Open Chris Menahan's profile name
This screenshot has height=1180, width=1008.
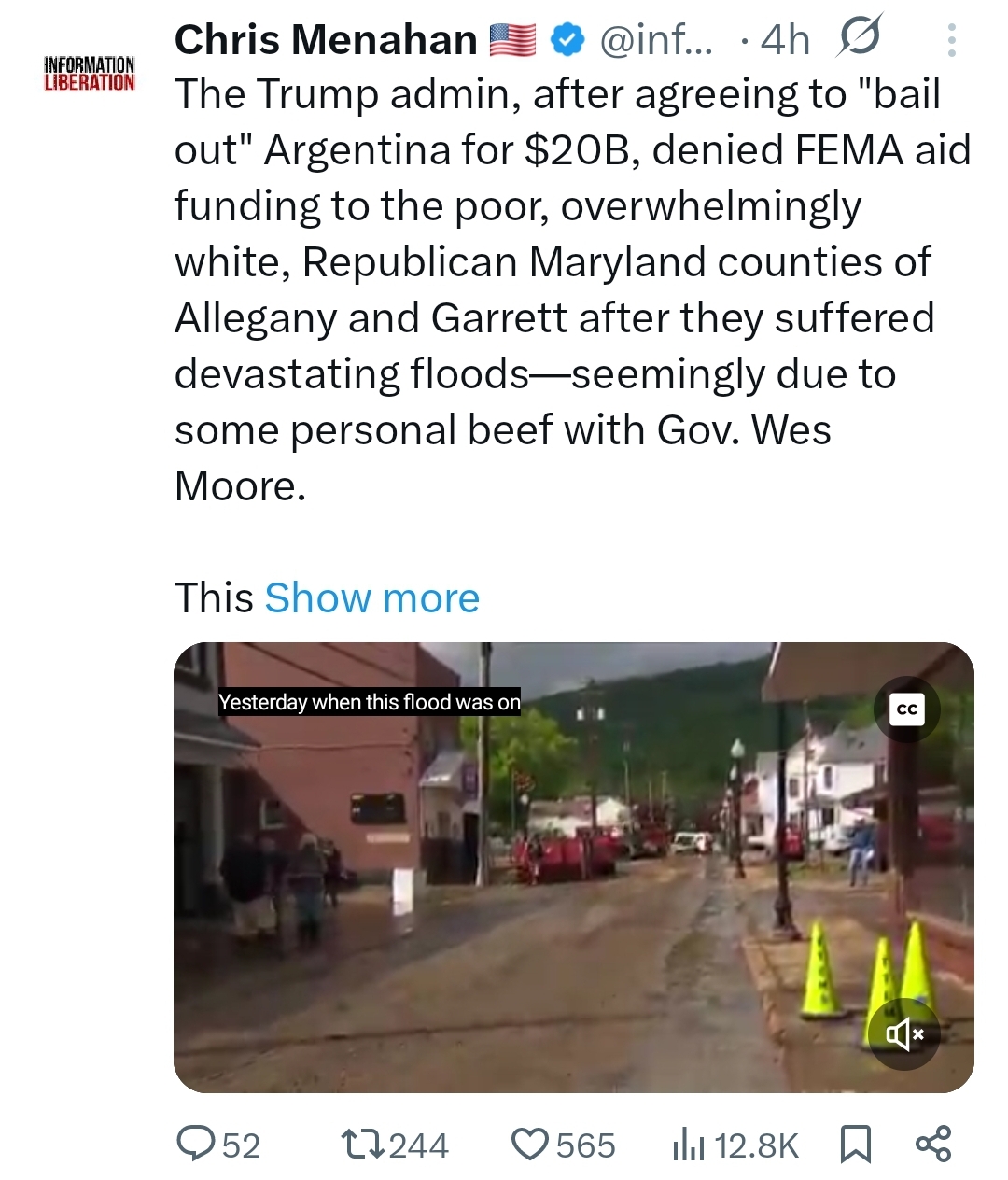326,40
